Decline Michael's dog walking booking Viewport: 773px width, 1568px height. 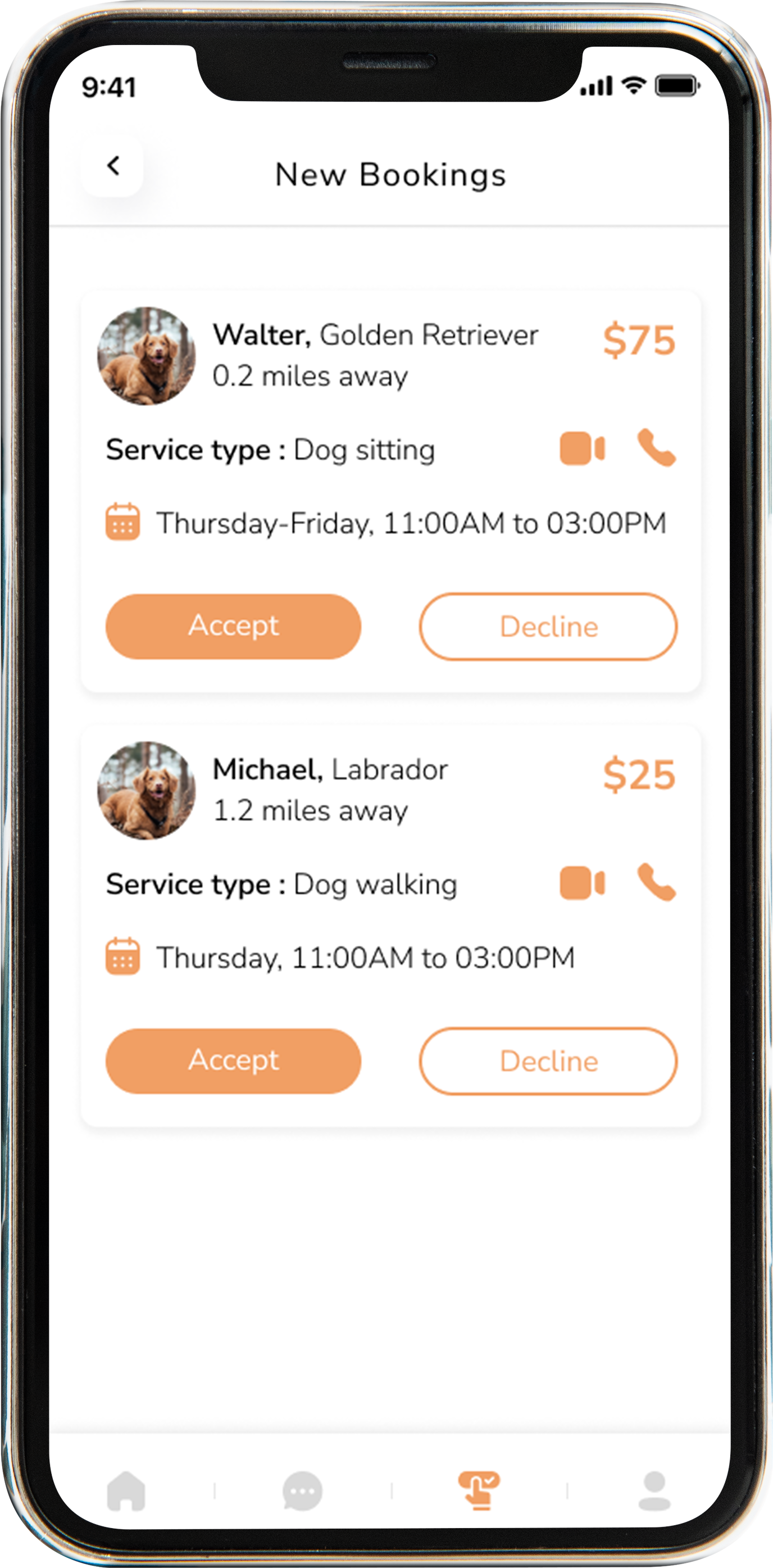click(548, 1061)
